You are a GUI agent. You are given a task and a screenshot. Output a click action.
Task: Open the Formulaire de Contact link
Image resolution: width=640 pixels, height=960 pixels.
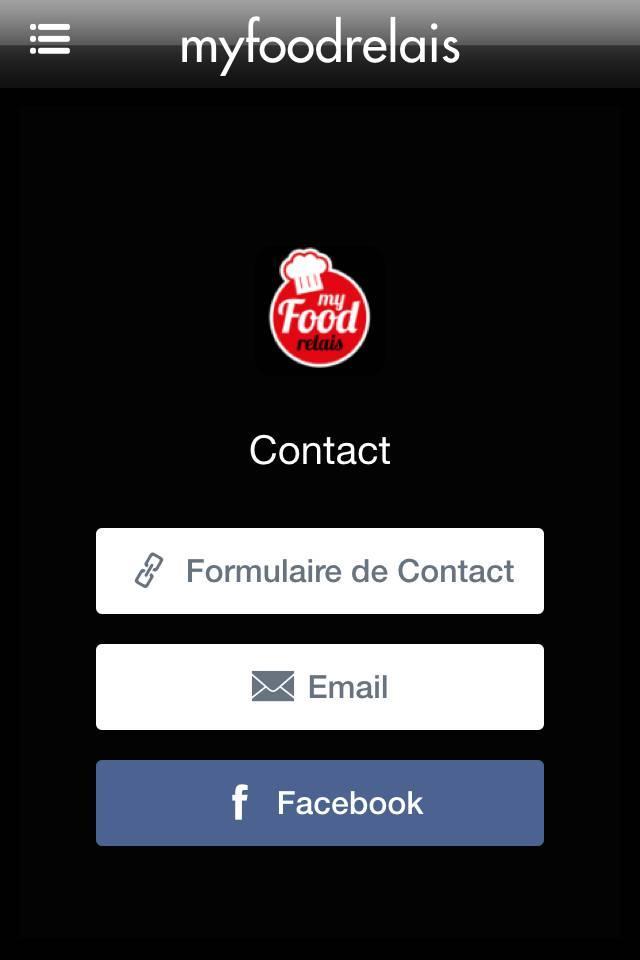point(320,571)
